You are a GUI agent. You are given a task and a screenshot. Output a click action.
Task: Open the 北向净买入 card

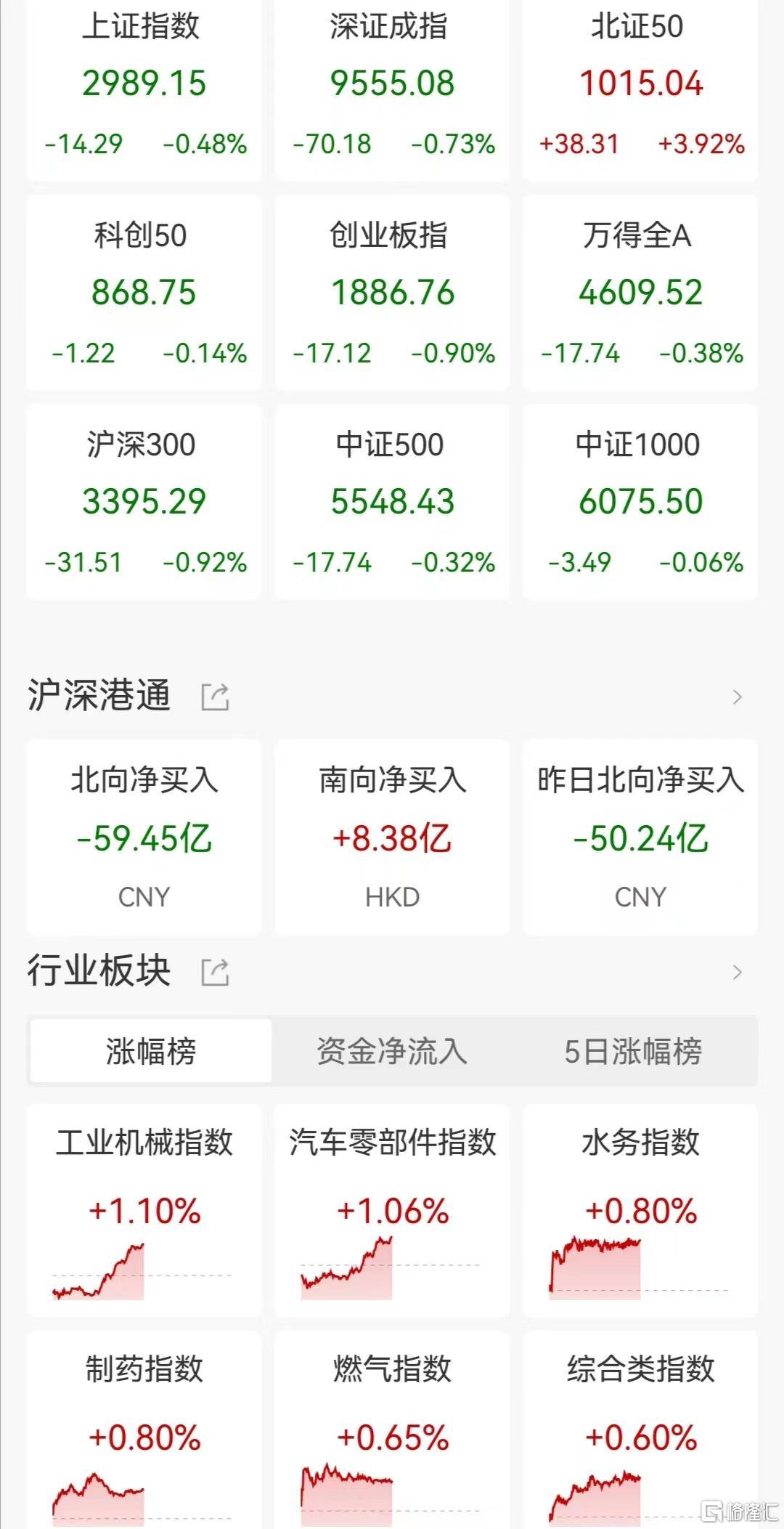tap(144, 837)
